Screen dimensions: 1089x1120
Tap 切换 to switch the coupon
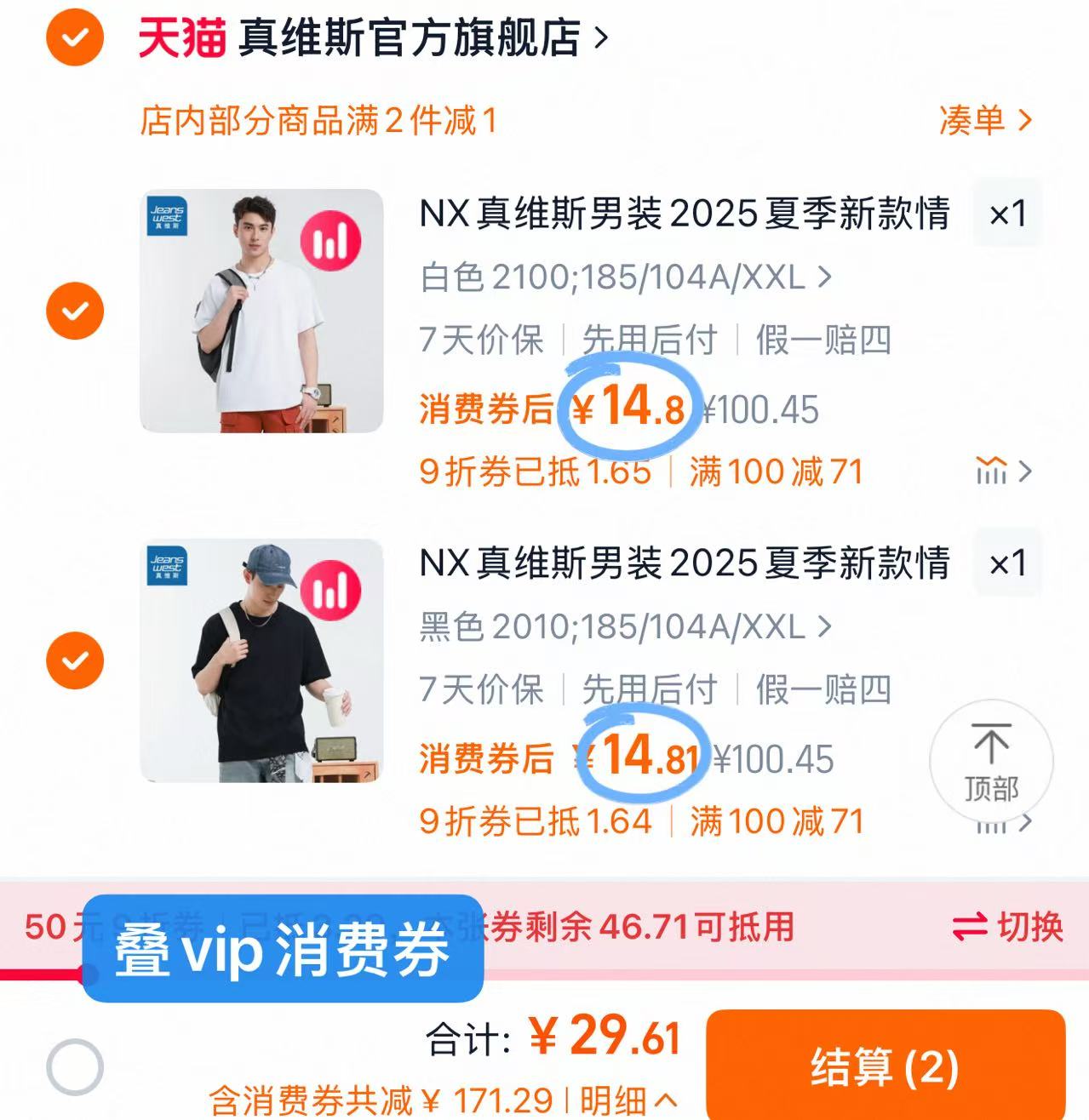[1008, 927]
